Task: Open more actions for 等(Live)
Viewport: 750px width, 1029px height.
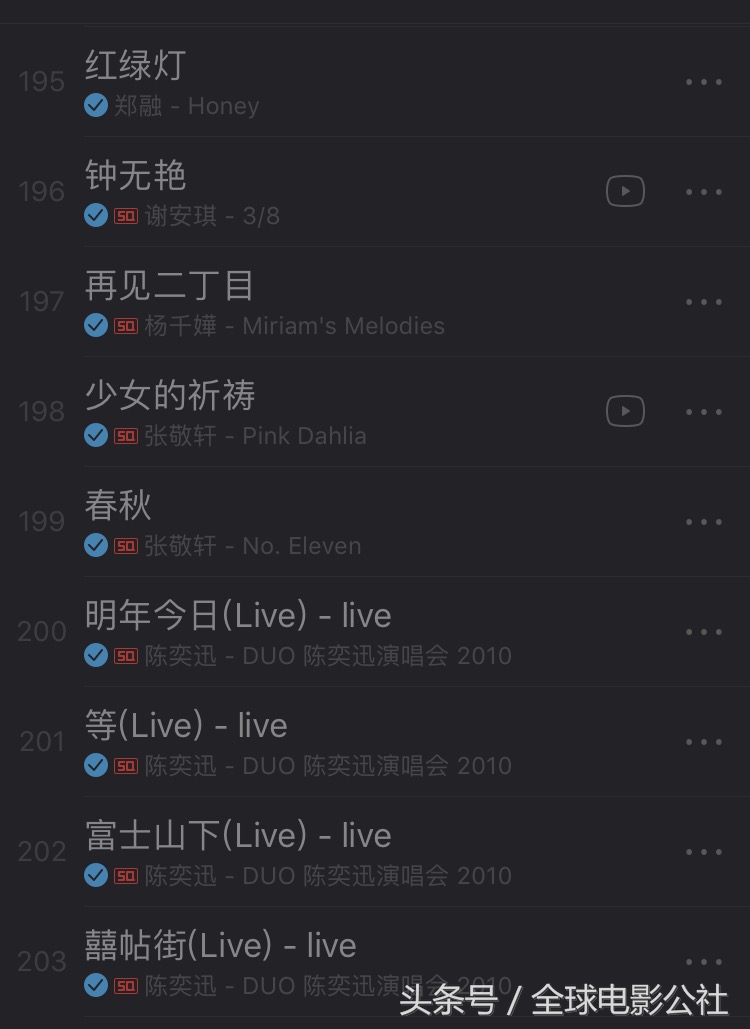Action: tap(705, 741)
